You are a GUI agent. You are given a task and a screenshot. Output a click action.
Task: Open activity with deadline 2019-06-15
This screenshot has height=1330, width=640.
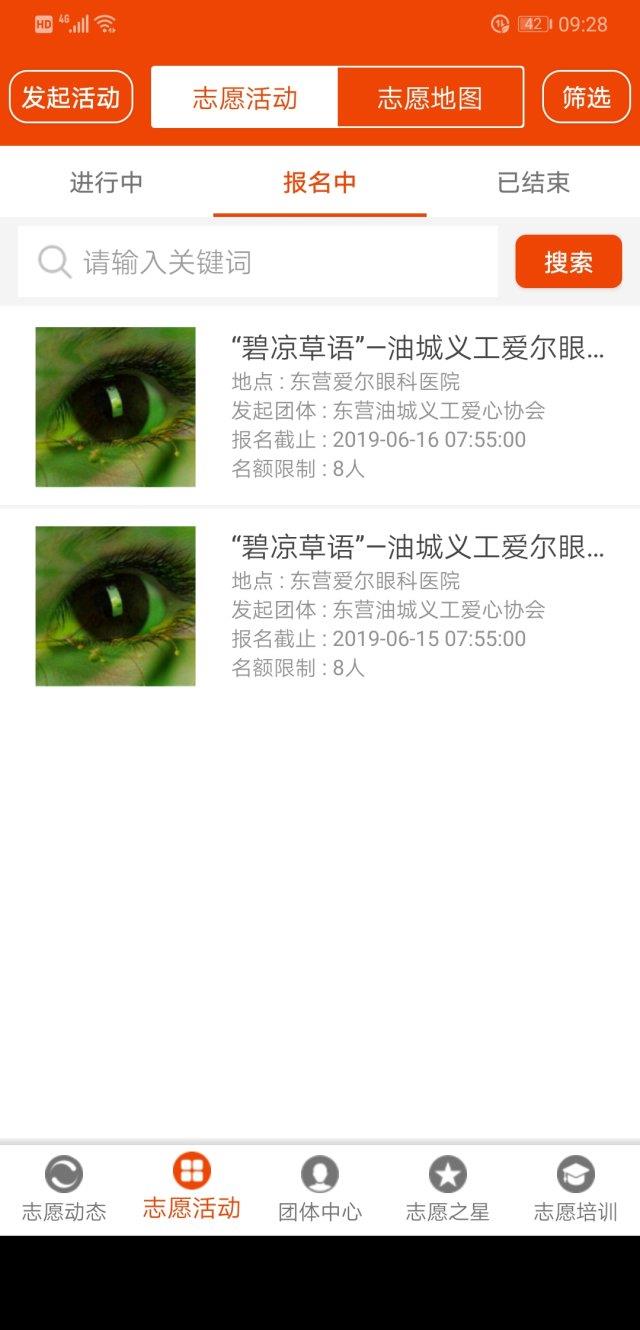[x=320, y=606]
